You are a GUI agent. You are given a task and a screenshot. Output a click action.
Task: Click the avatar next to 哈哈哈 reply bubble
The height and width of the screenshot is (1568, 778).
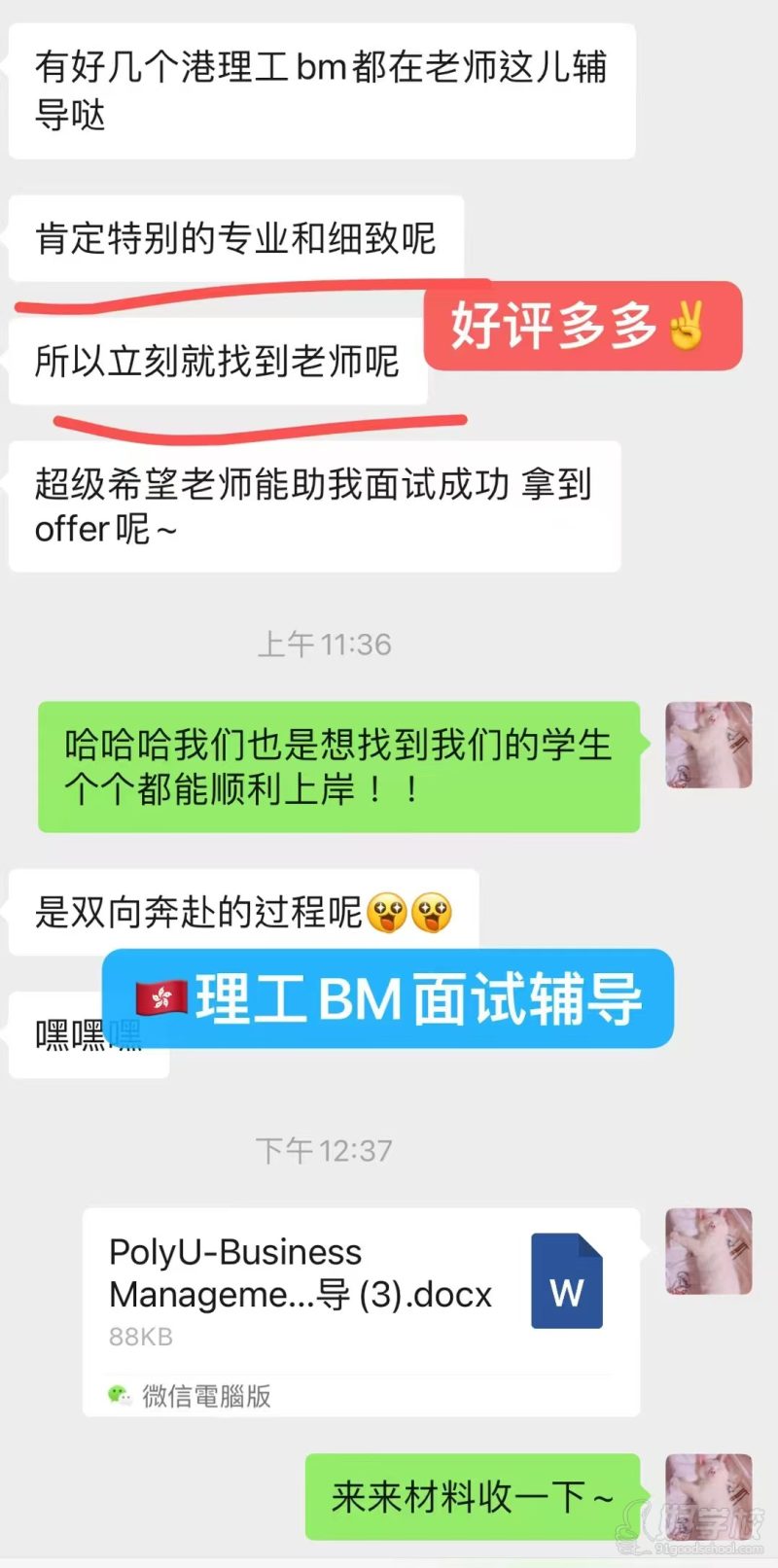[x=708, y=747]
